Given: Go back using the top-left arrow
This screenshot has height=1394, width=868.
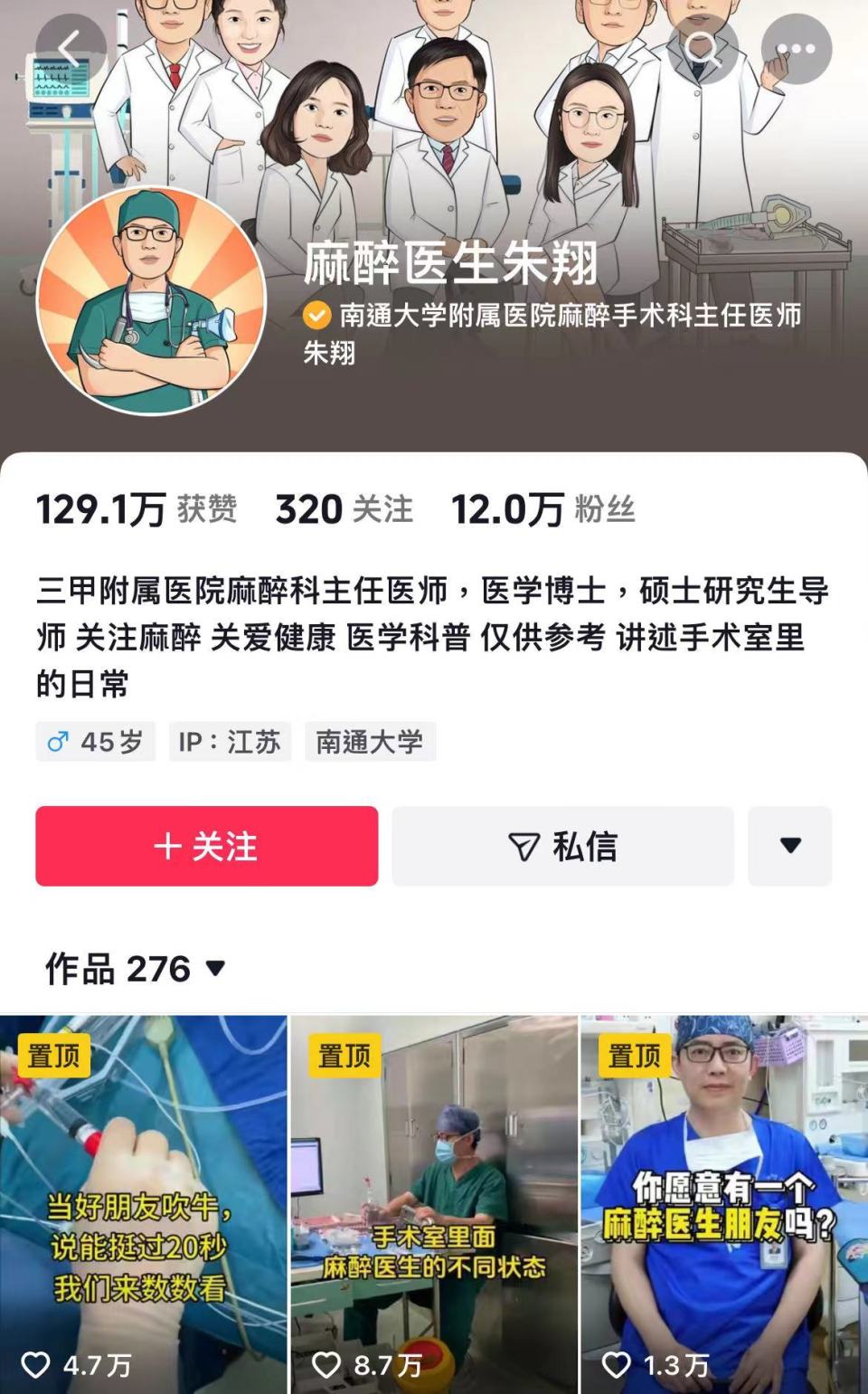Looking at the screenshot, I should [71, 49].
